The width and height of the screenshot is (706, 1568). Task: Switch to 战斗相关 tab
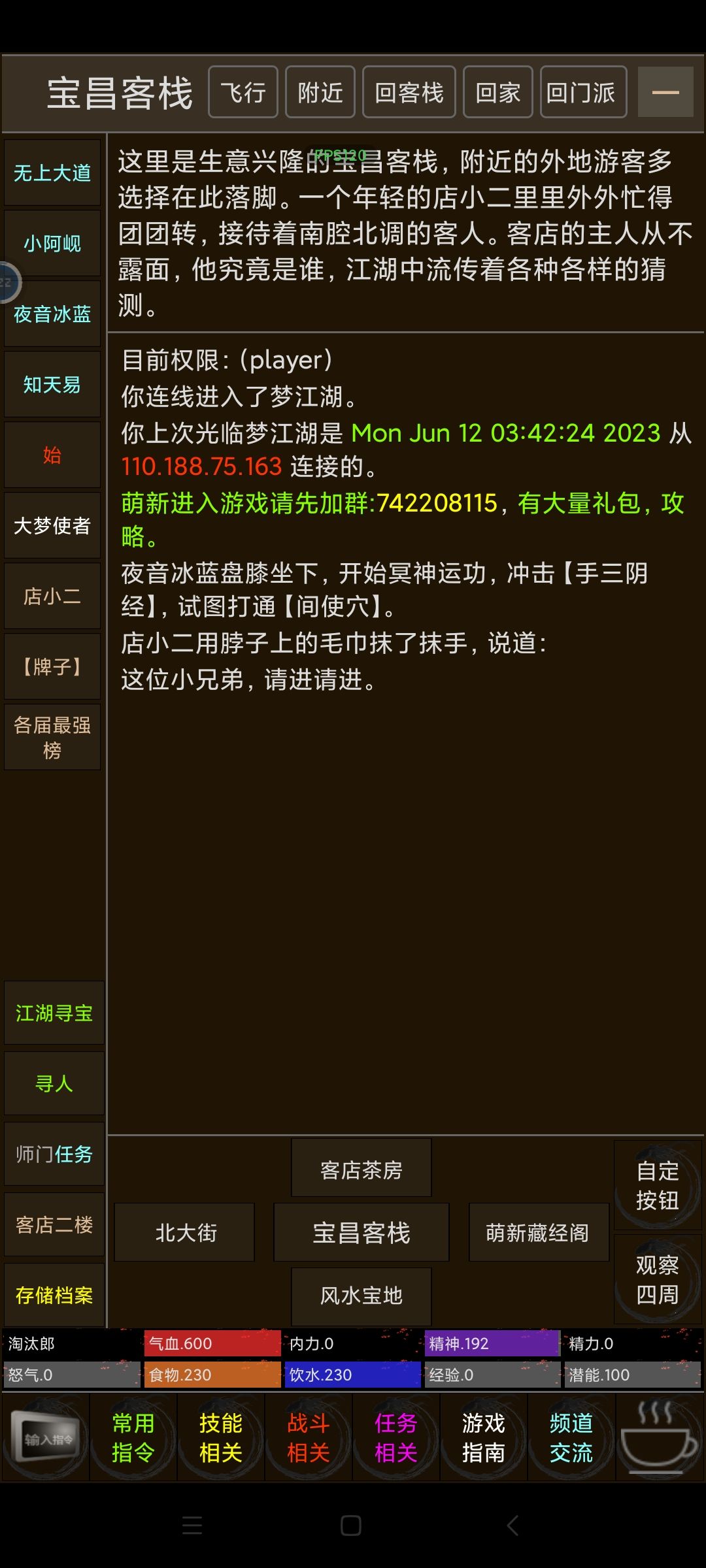pyautogui.click(x=309, y=1437)
